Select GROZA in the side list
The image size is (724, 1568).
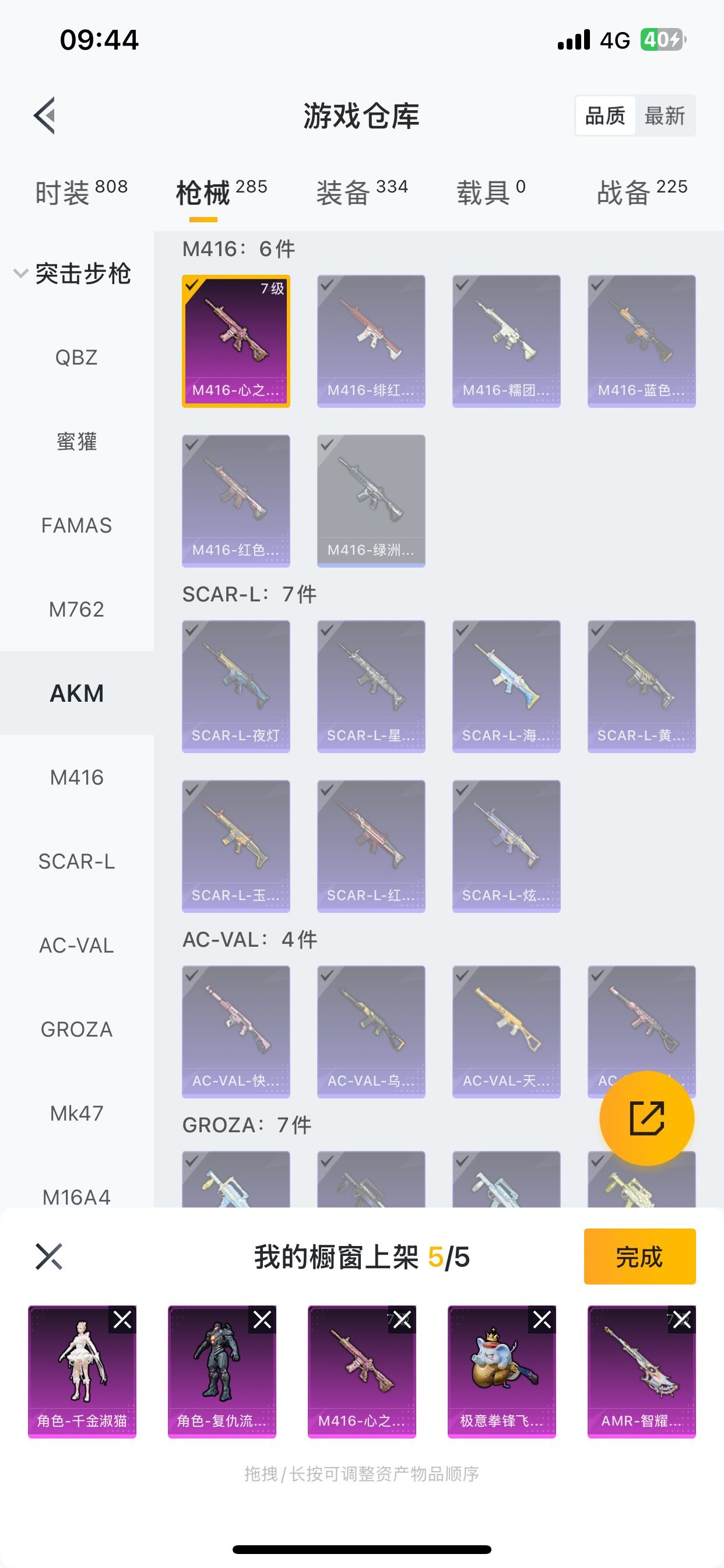77,1030
